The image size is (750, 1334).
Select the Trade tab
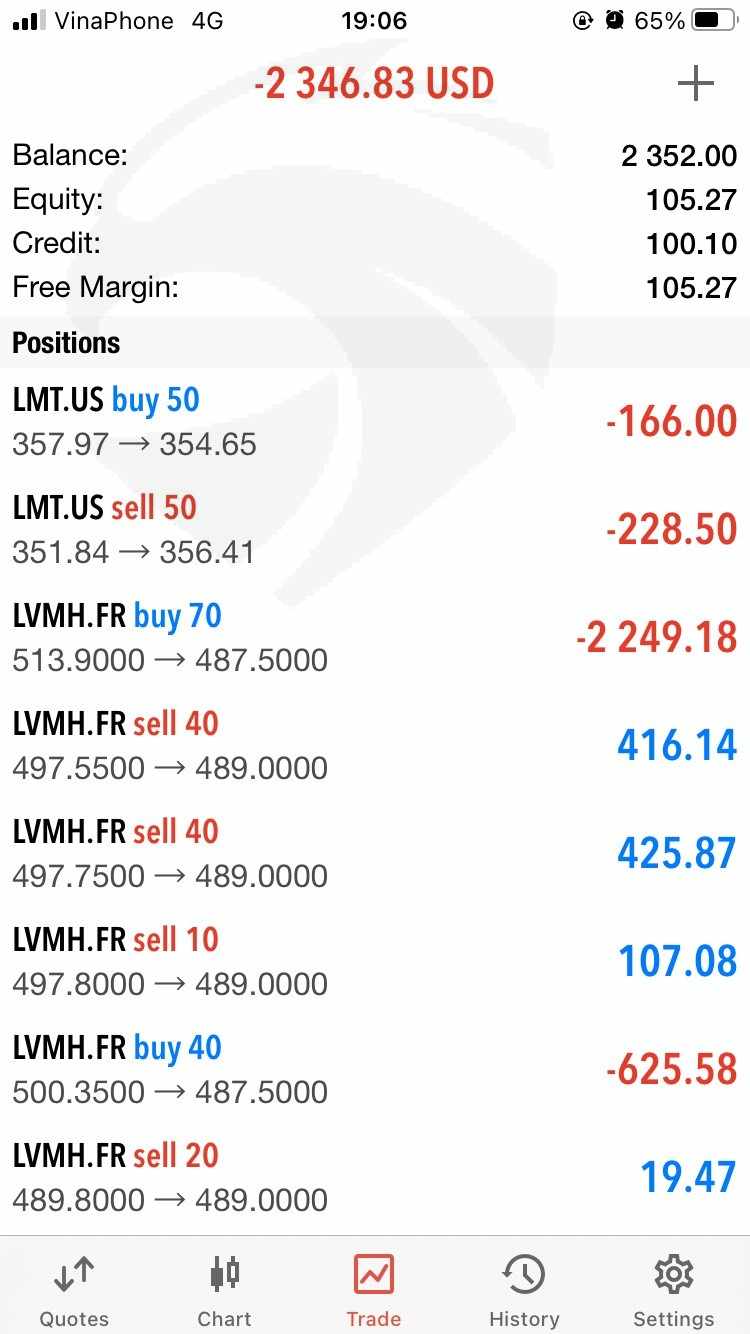pyautogui.click(x=374, y=1290)
